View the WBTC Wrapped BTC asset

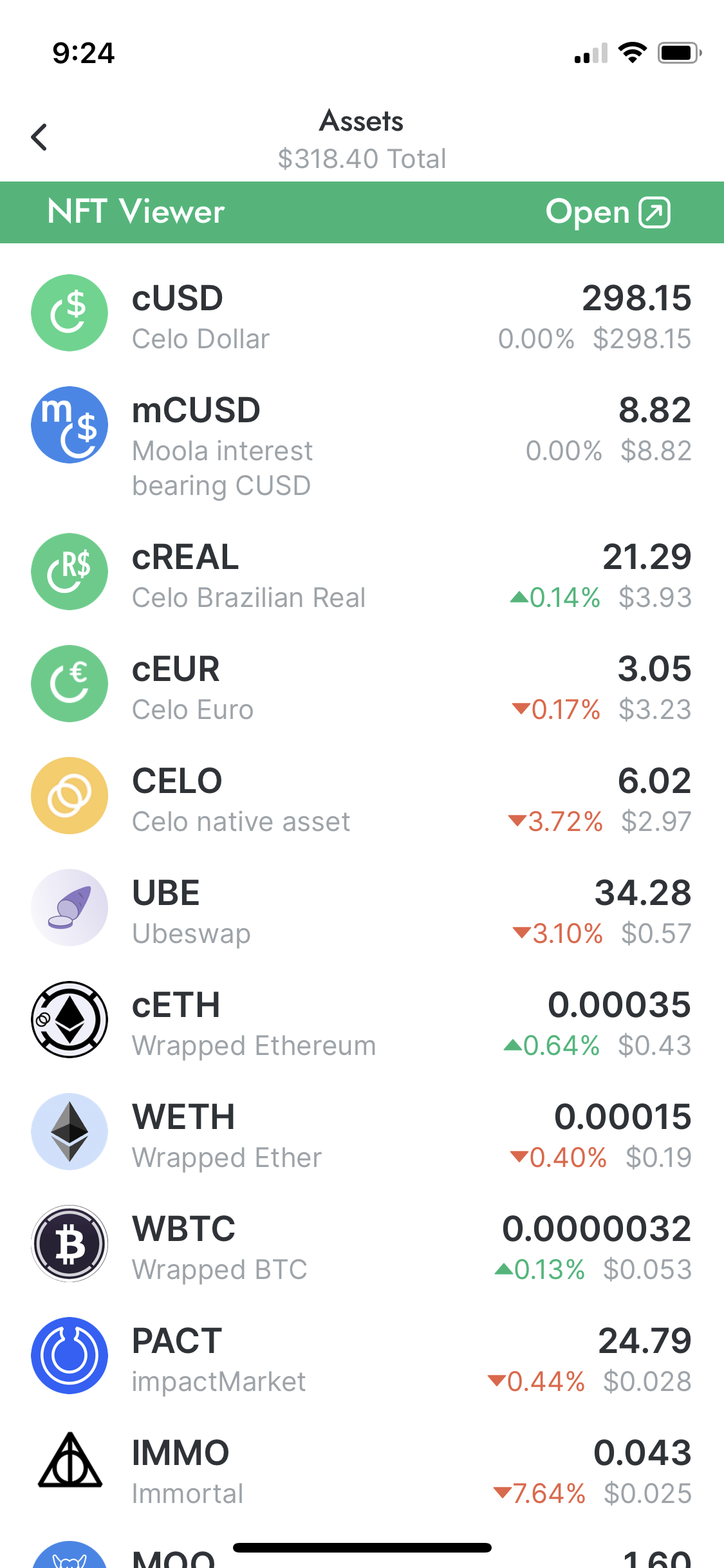(362, 1244)
